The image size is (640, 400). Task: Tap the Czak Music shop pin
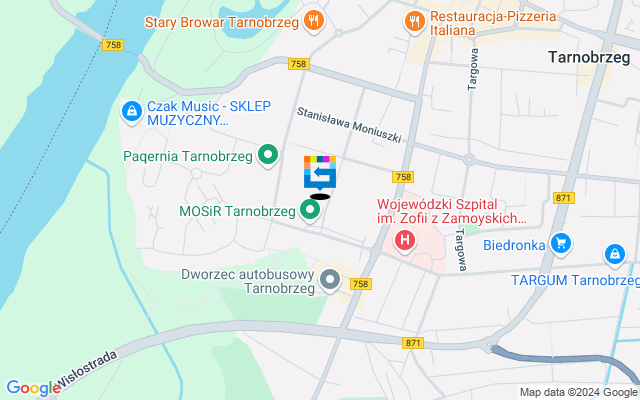pyautogui.click(x=130, y=110)
